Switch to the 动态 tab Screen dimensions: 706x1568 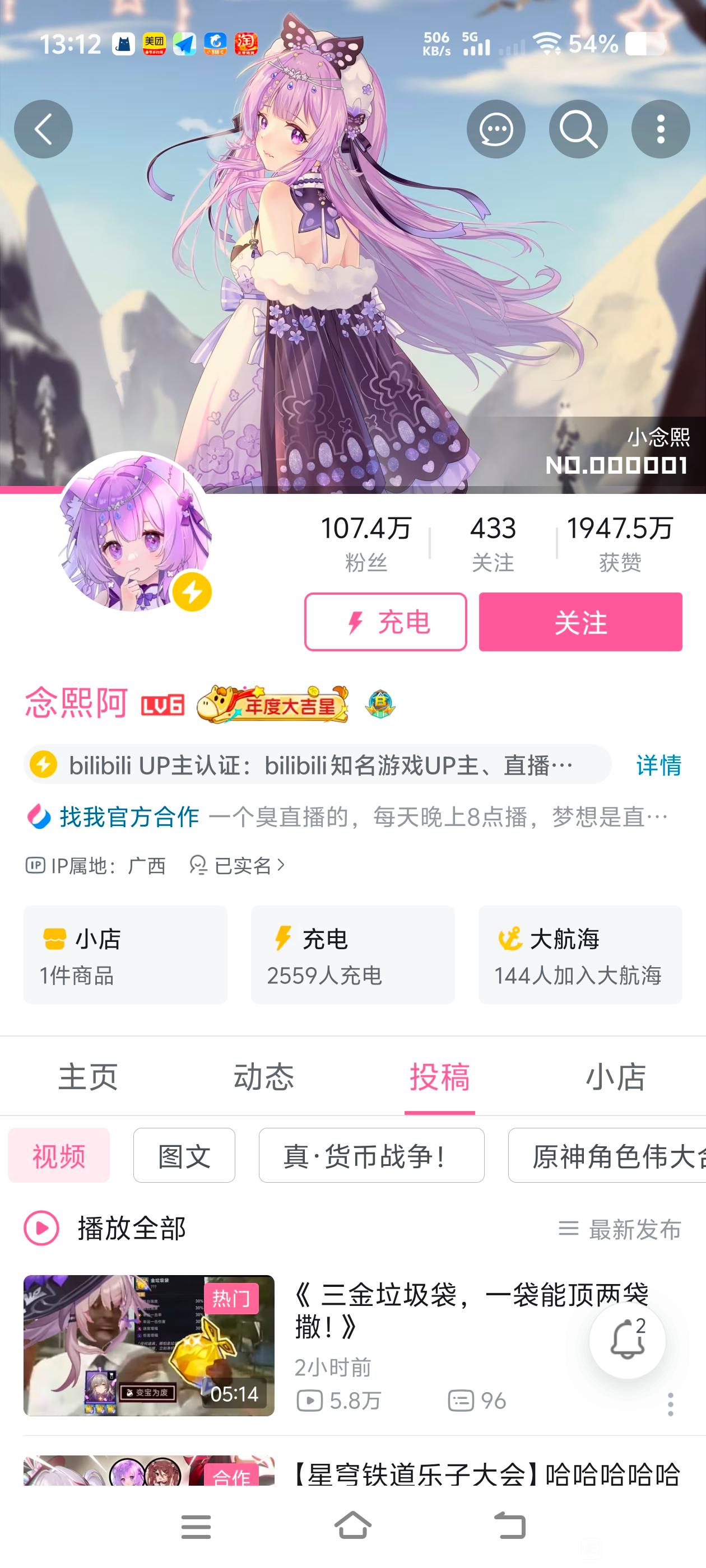click(264, 1076)
